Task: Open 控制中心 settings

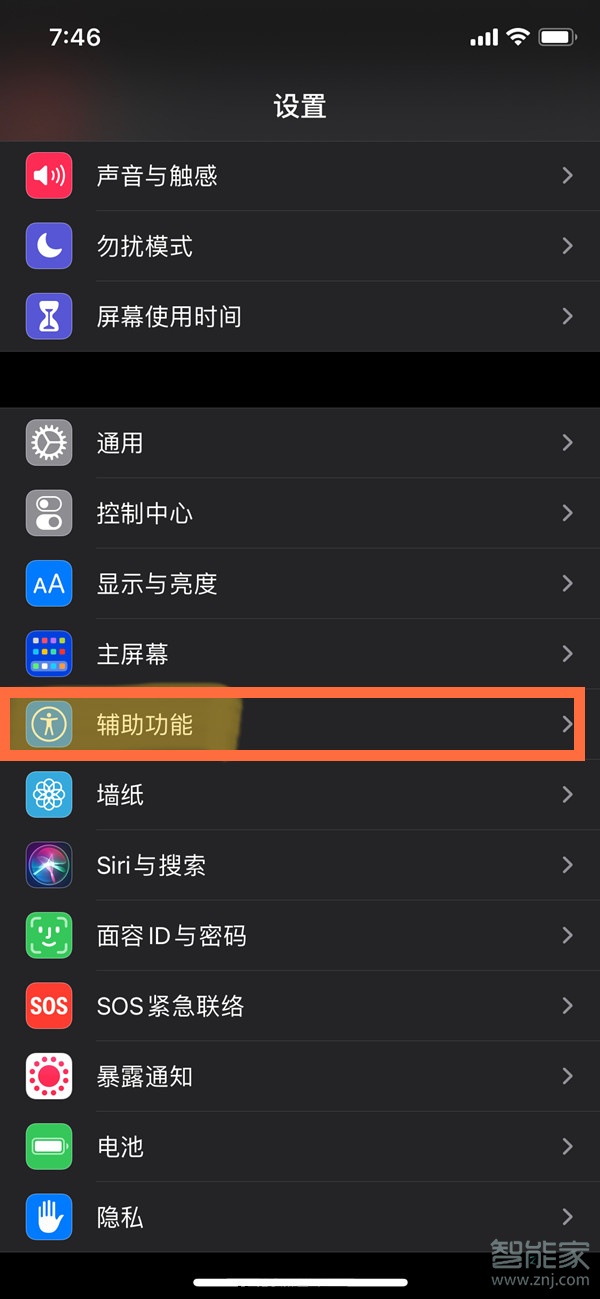Action: pos(300,513)
